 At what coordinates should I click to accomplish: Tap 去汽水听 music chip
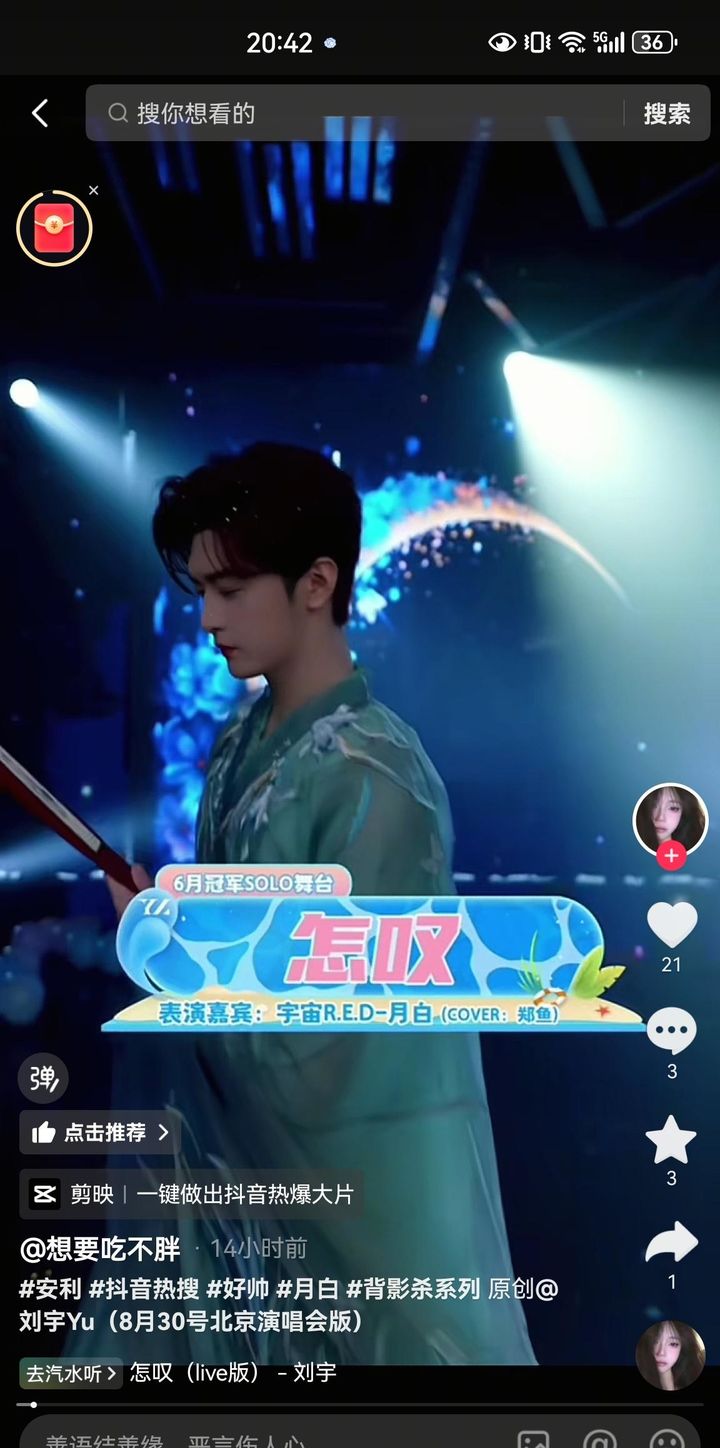70,1373
